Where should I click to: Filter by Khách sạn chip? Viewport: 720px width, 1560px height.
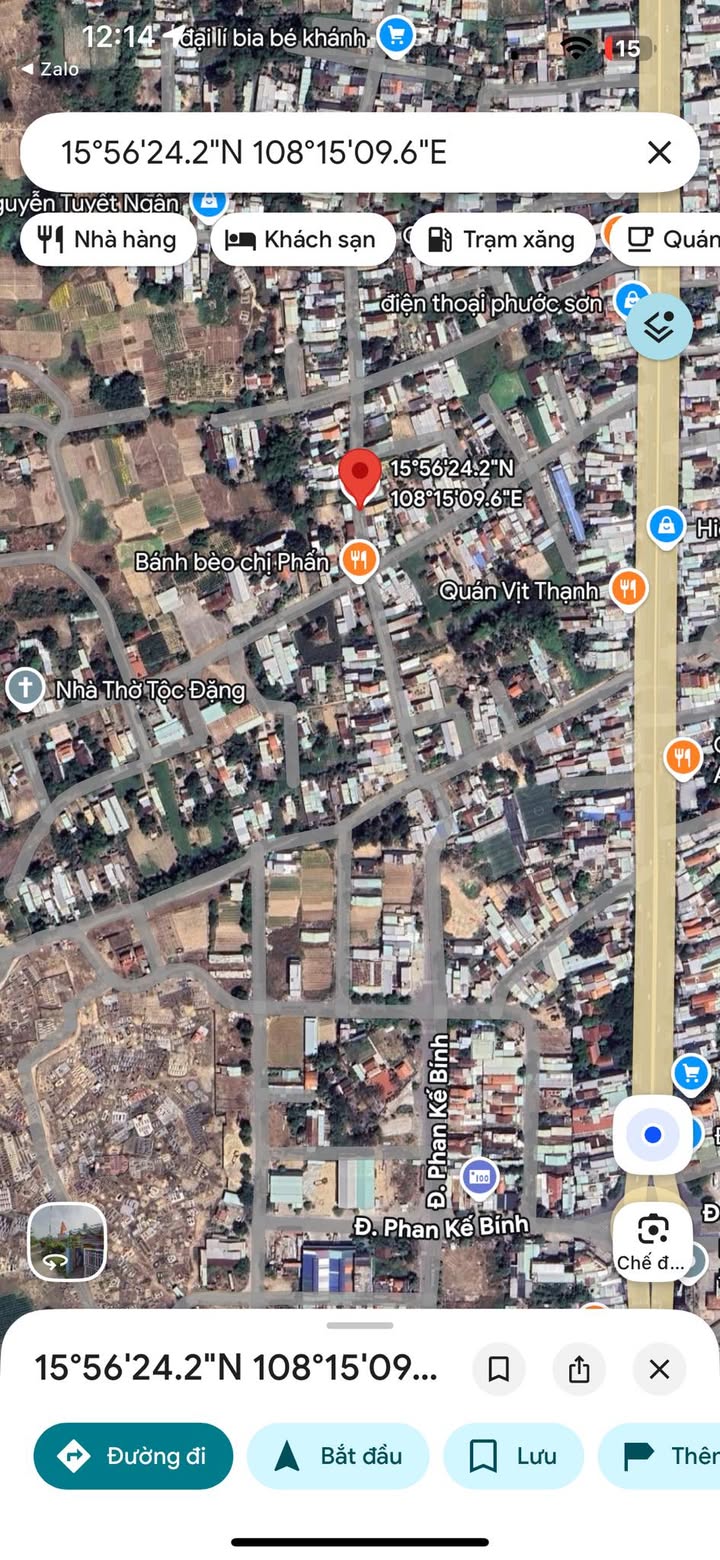tap(303, 240)
